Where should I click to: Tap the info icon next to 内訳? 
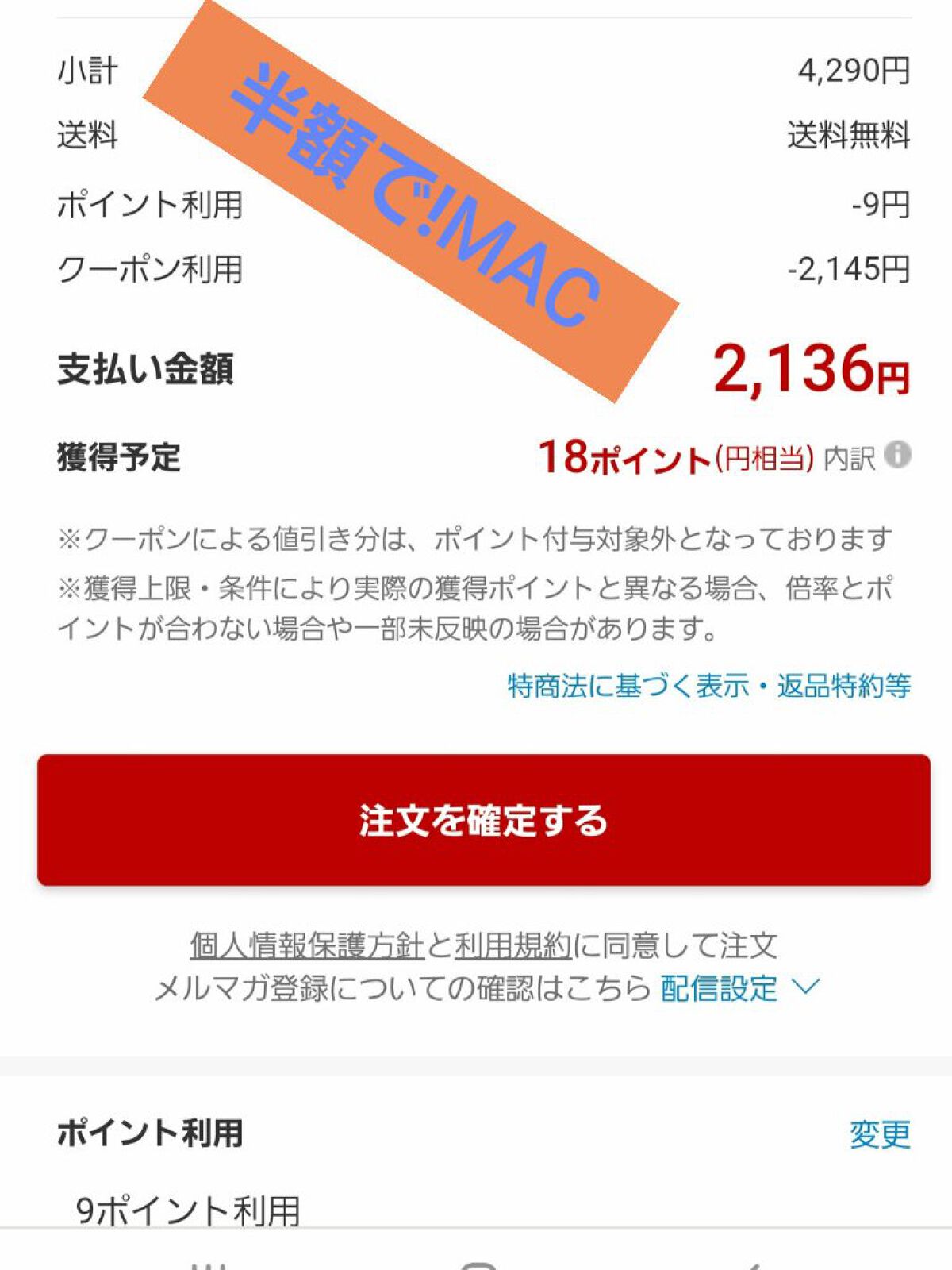pyautogui.click(x=900, y=454)
